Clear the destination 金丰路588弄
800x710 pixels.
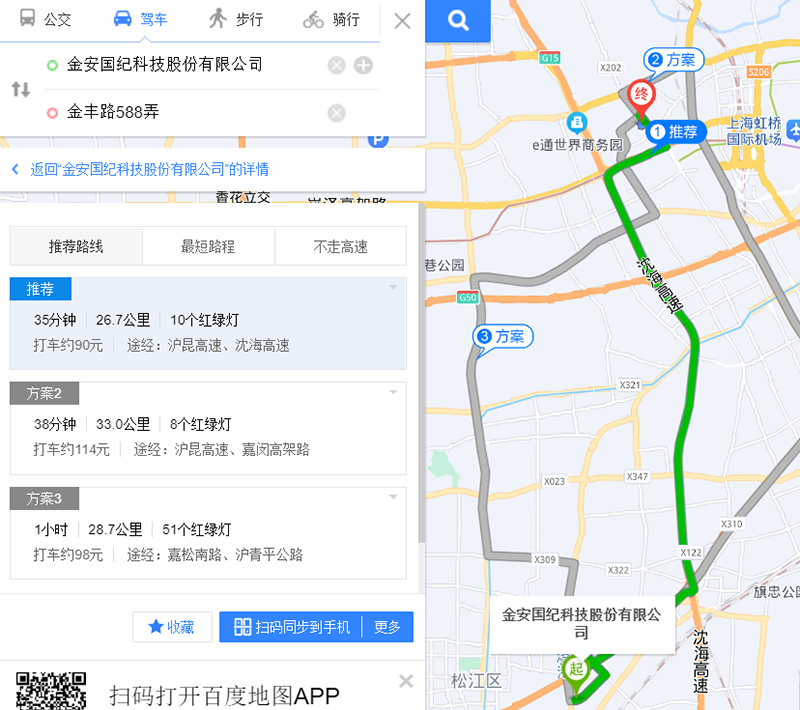click(336, 112)
